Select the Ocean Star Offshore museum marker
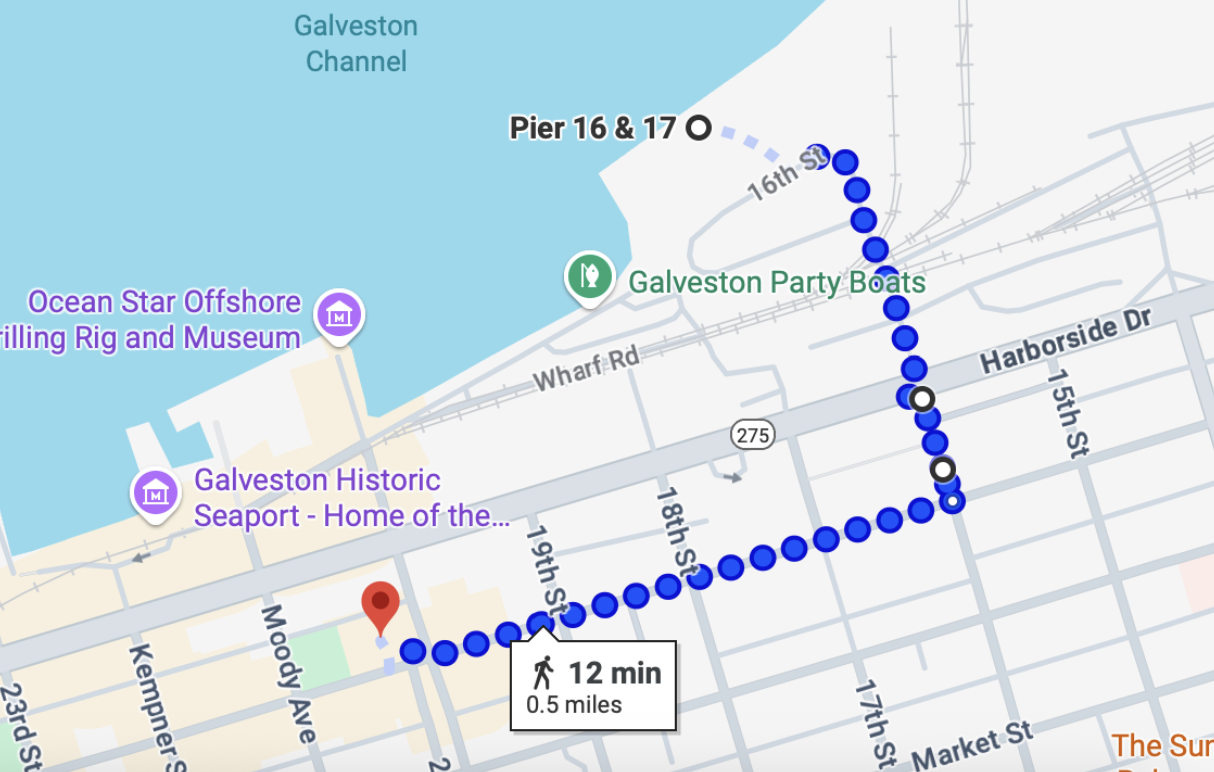1214x772 pixels. pyautogui.click(x=339, y=315)
